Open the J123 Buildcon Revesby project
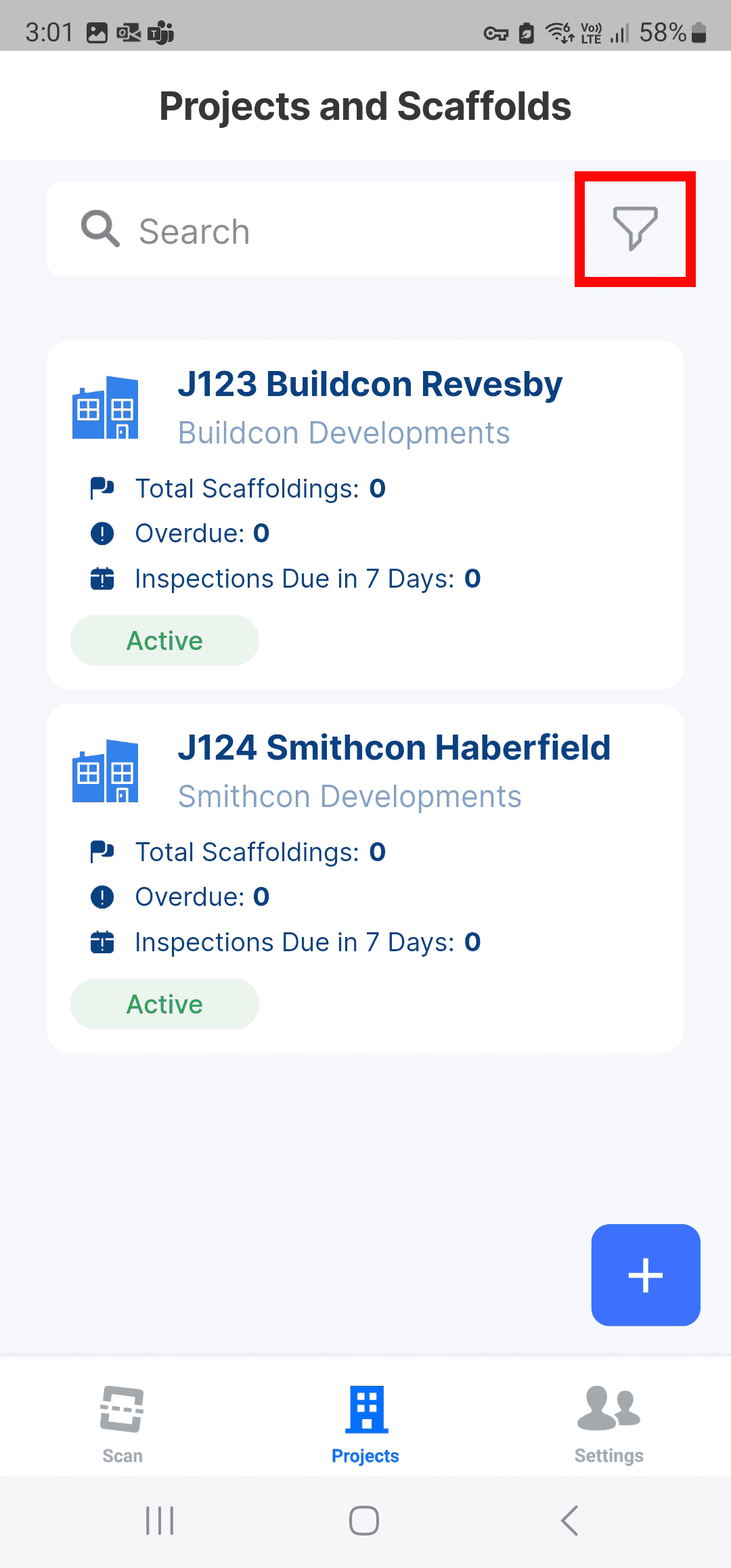The width and height of the screenshot is (731, 1568). [370, 385]
